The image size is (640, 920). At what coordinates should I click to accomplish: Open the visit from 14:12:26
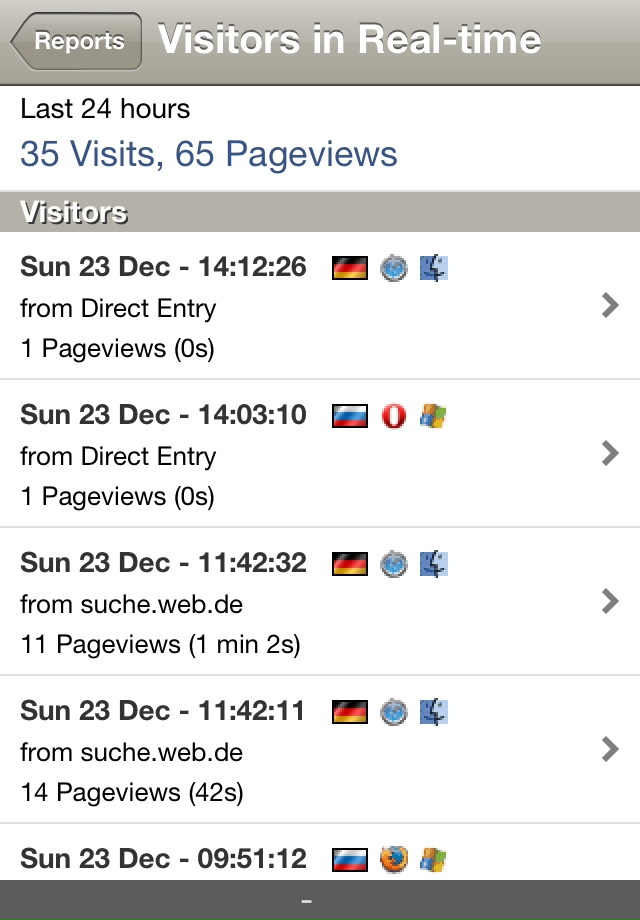320,306
